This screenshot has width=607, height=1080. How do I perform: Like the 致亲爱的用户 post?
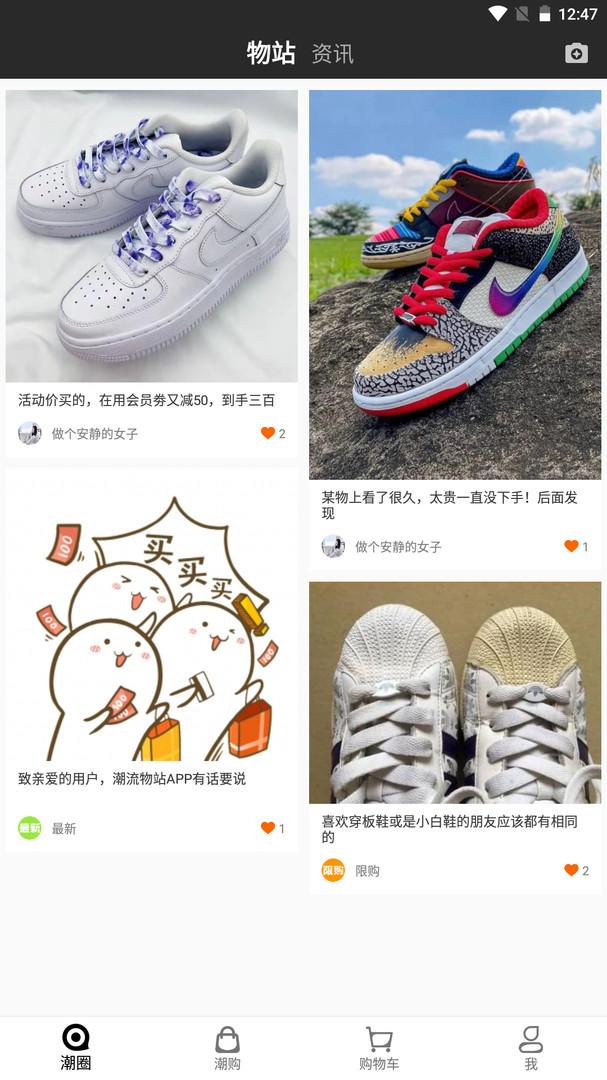click(x=268, y=828)
